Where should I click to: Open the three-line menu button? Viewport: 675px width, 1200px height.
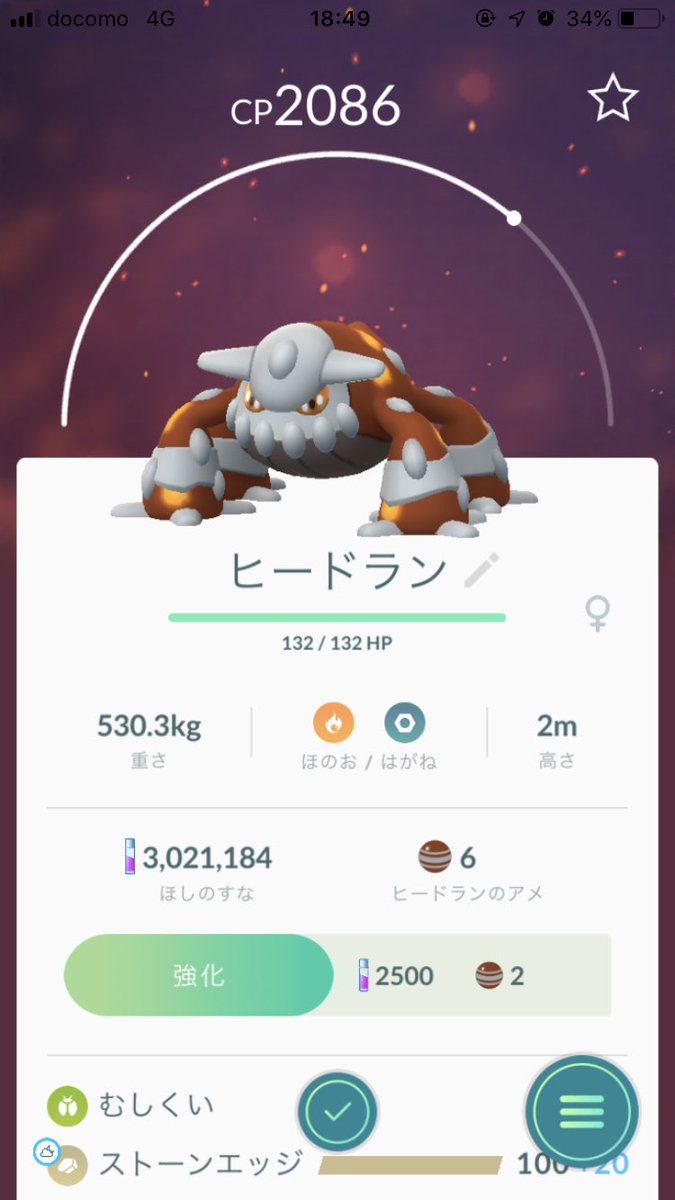[582, 1110]
